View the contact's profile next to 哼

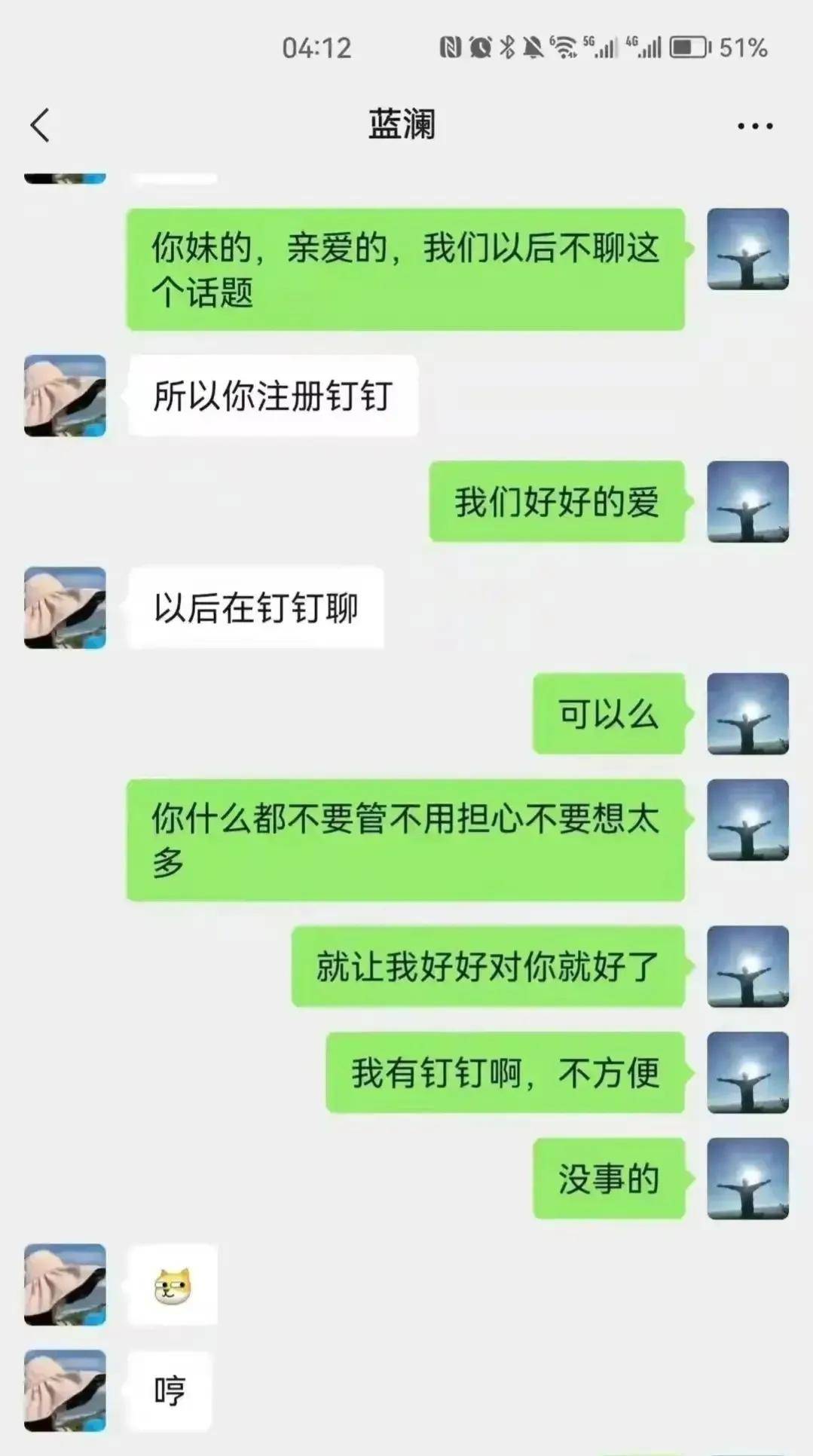point(65,1390)
